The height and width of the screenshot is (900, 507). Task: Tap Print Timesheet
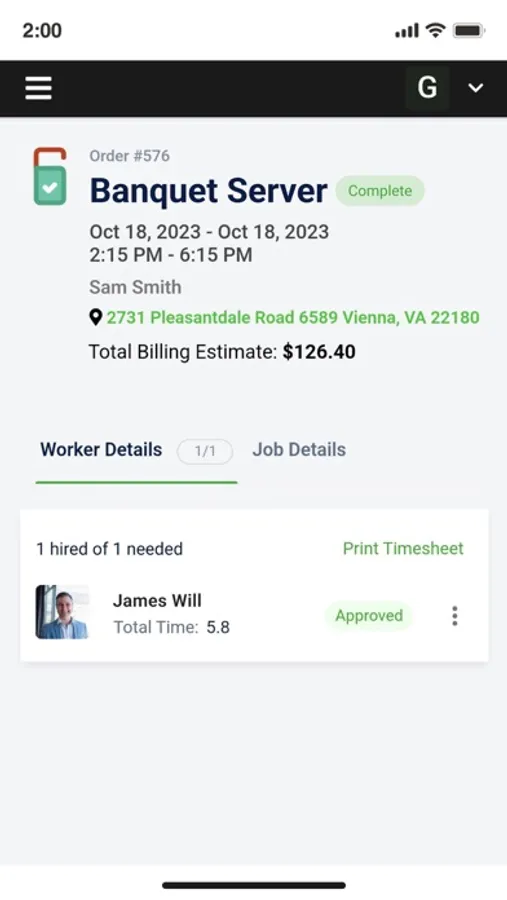point(403,548)
